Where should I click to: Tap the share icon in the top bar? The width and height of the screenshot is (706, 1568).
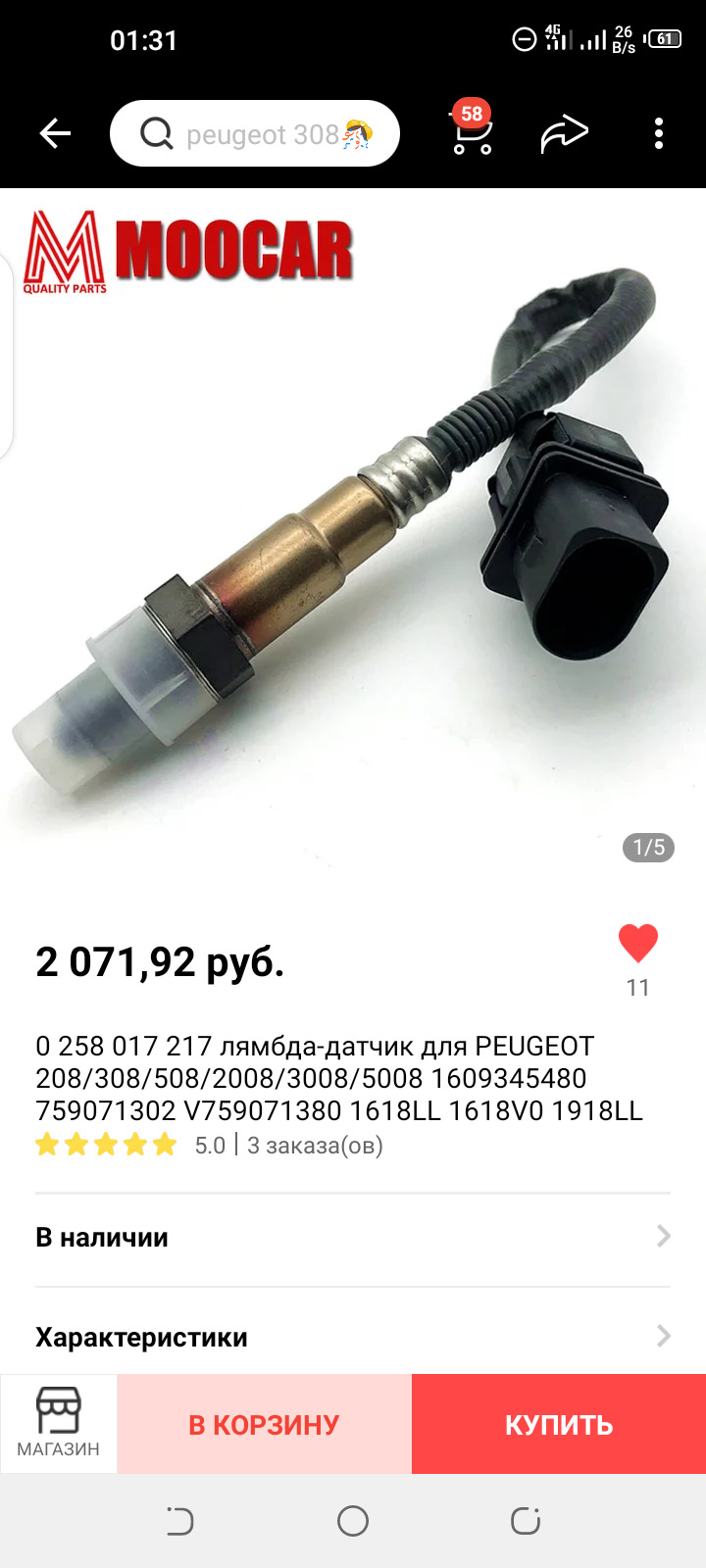coord(567,132)
